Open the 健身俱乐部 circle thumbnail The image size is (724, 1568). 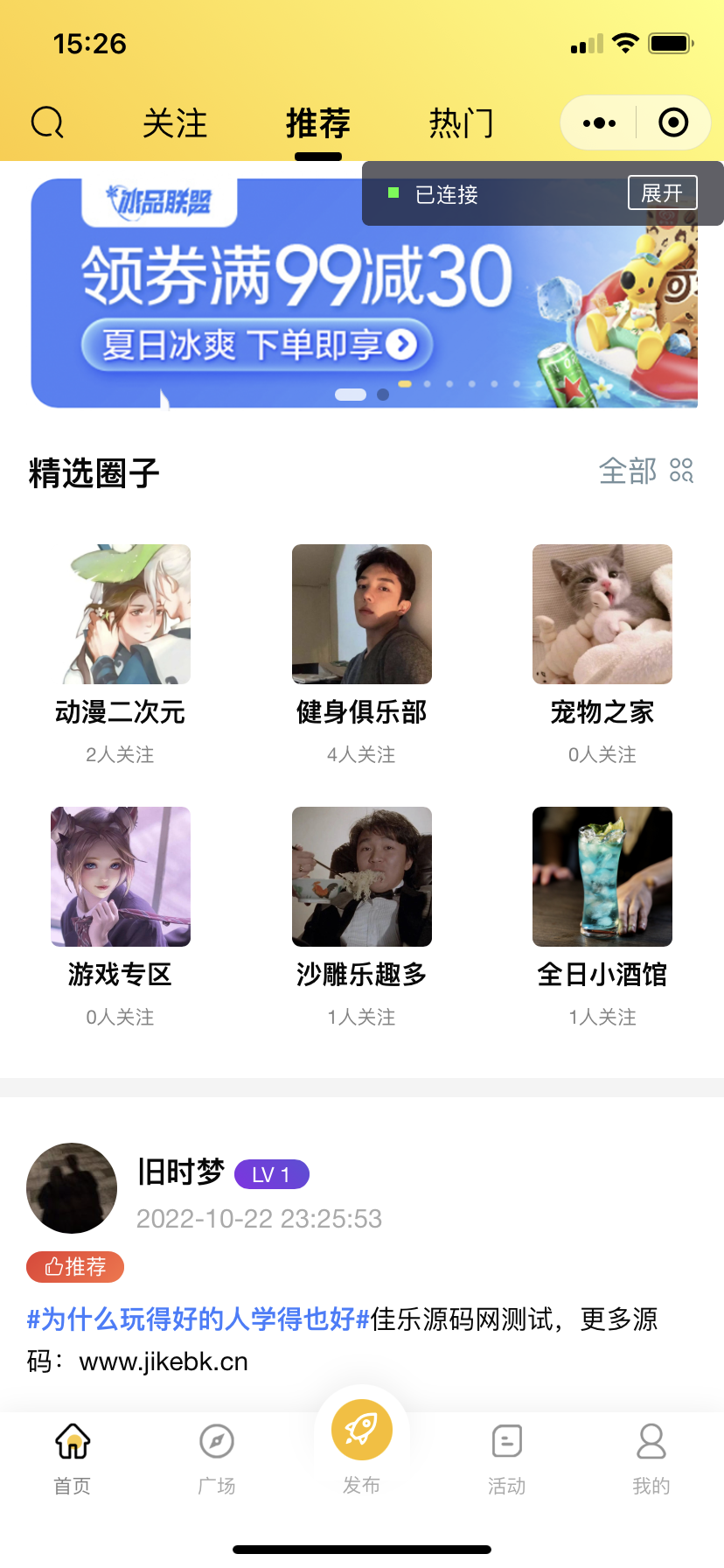coord(361,613)
